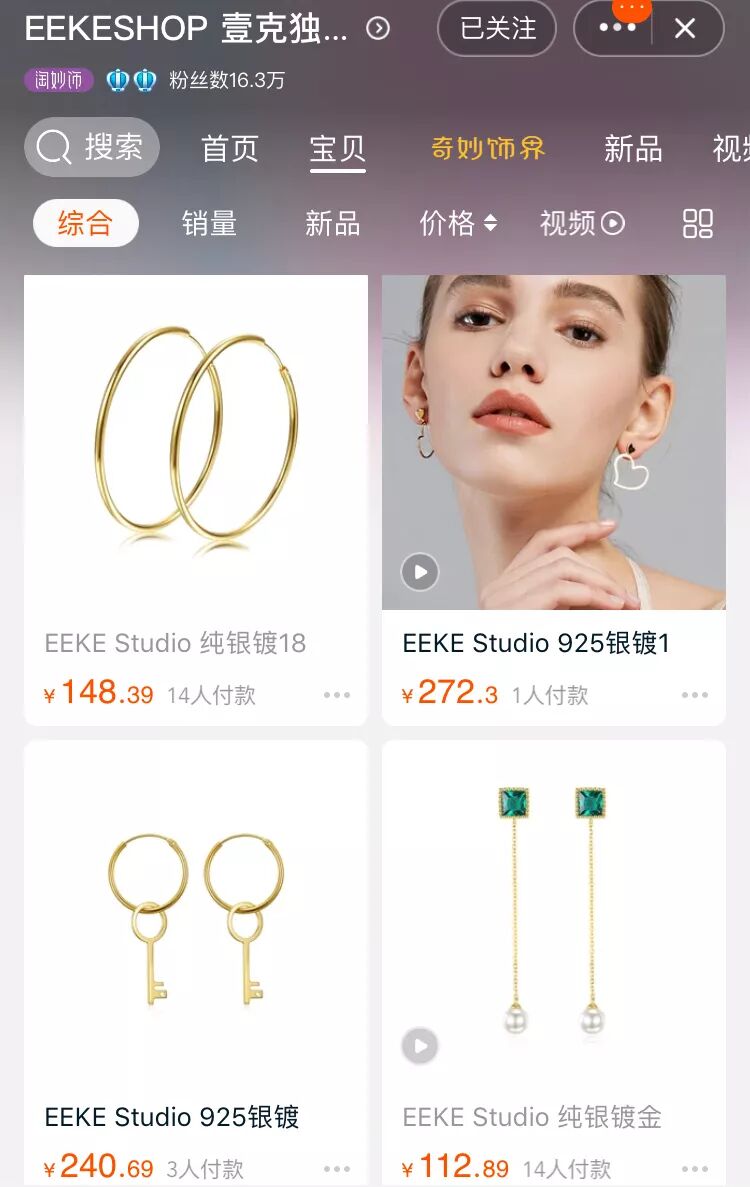
Task: Go to the 新品 top tab
Action: coord(633,148)
